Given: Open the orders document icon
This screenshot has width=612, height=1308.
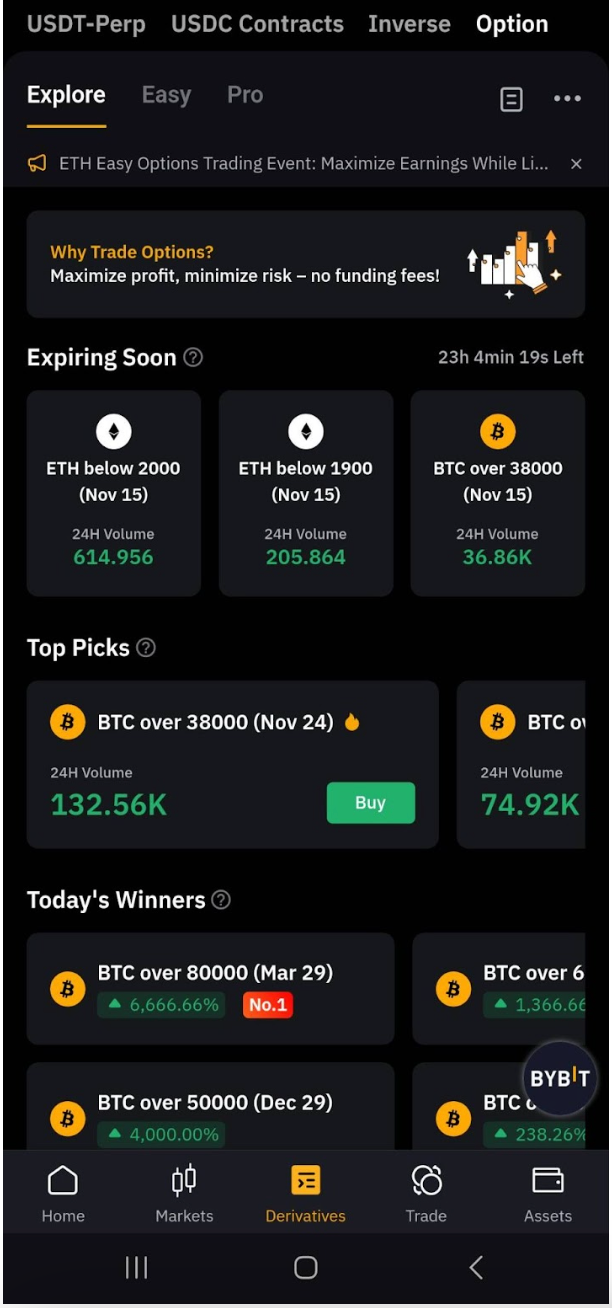Looking at the screenshot, I should click(511, 99).
